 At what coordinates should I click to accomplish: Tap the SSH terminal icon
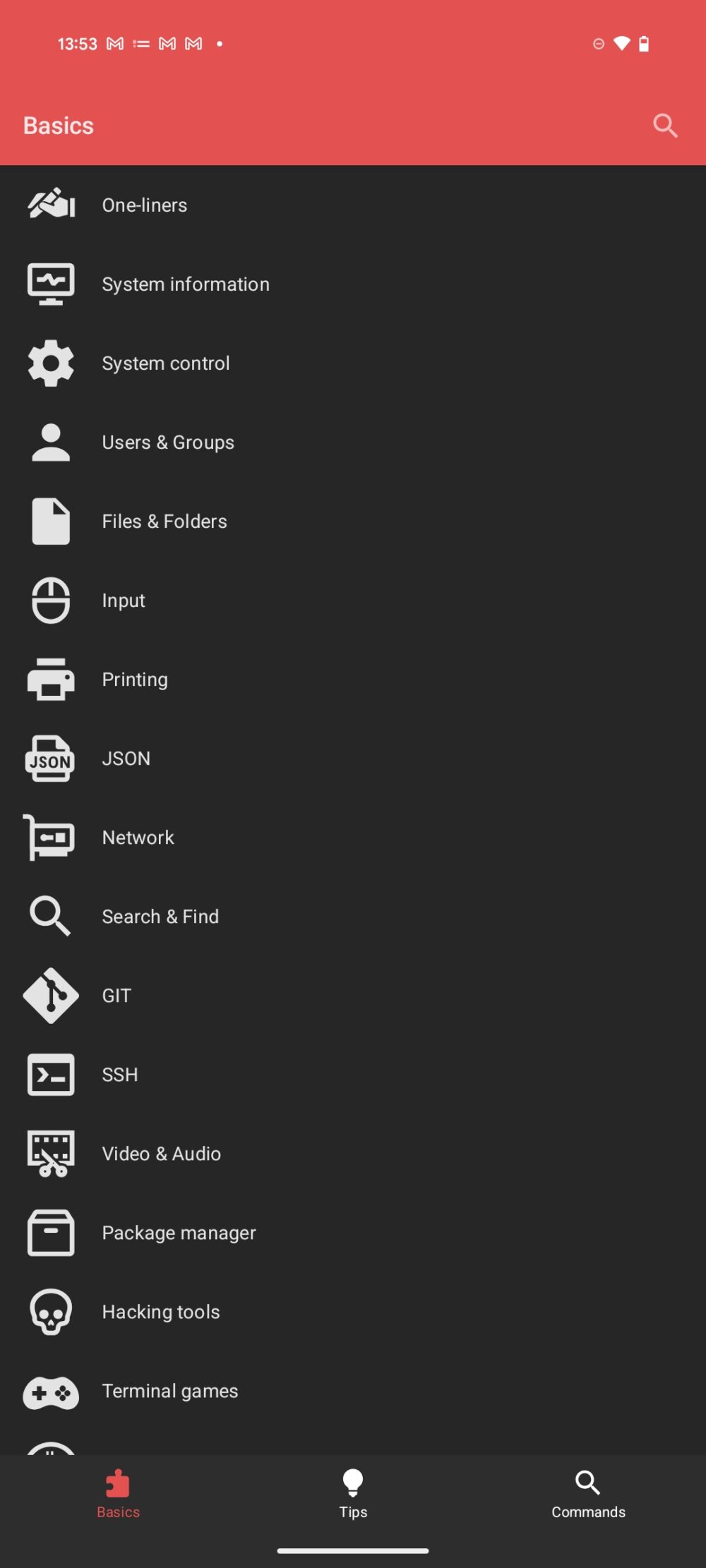pos(50,1074)
